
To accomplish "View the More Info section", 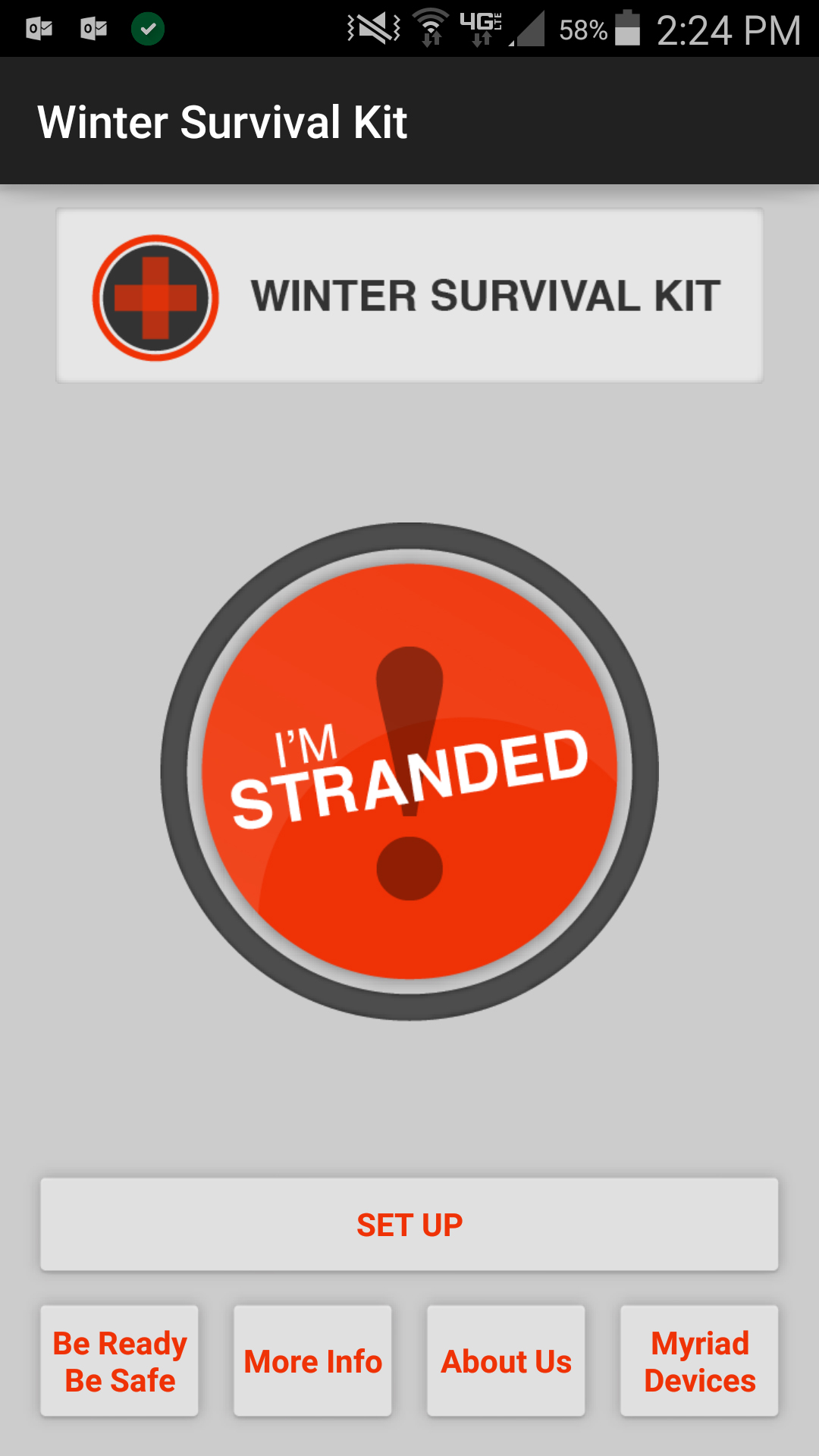I will coord(312,1361).
